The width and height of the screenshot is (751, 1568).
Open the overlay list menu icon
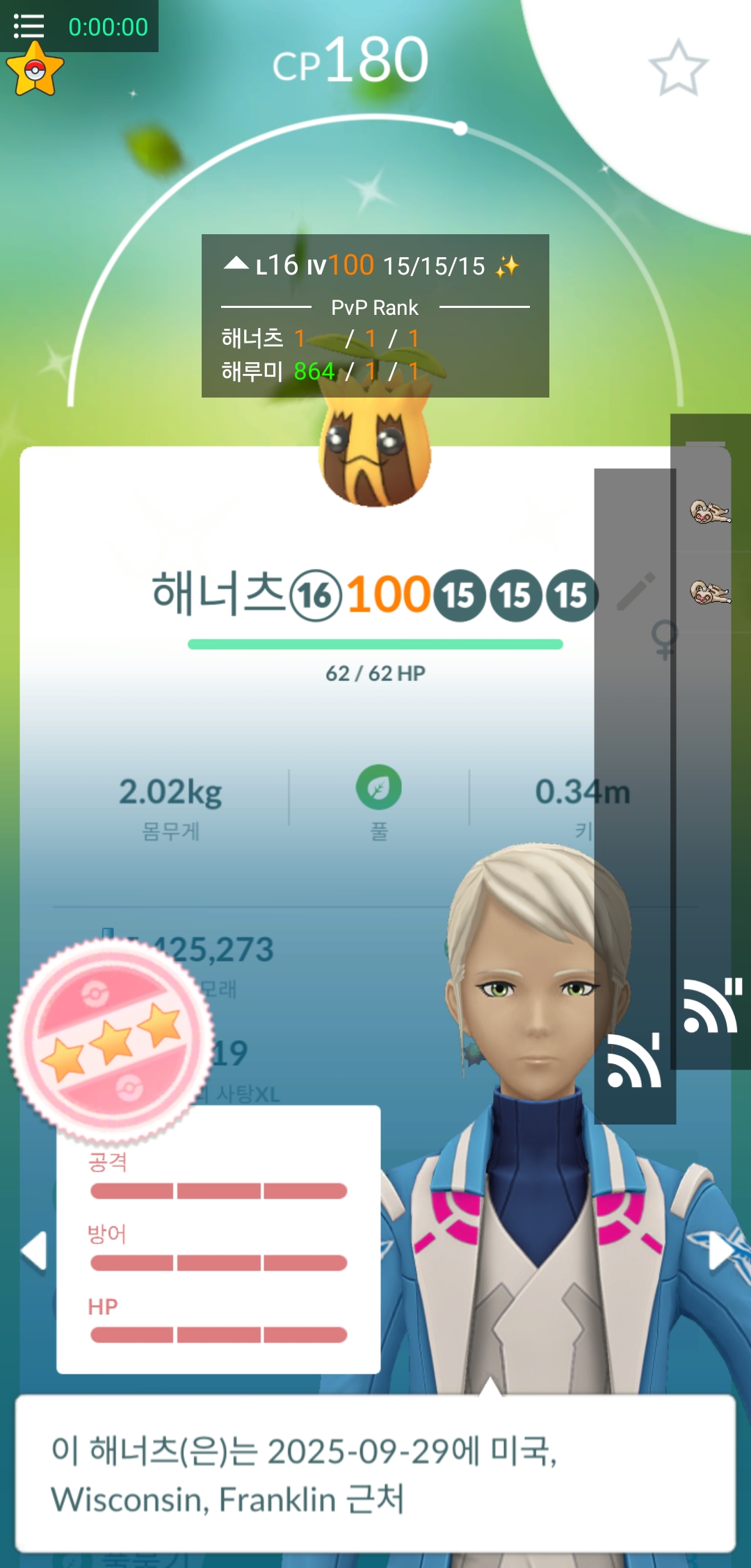point(29,26)
